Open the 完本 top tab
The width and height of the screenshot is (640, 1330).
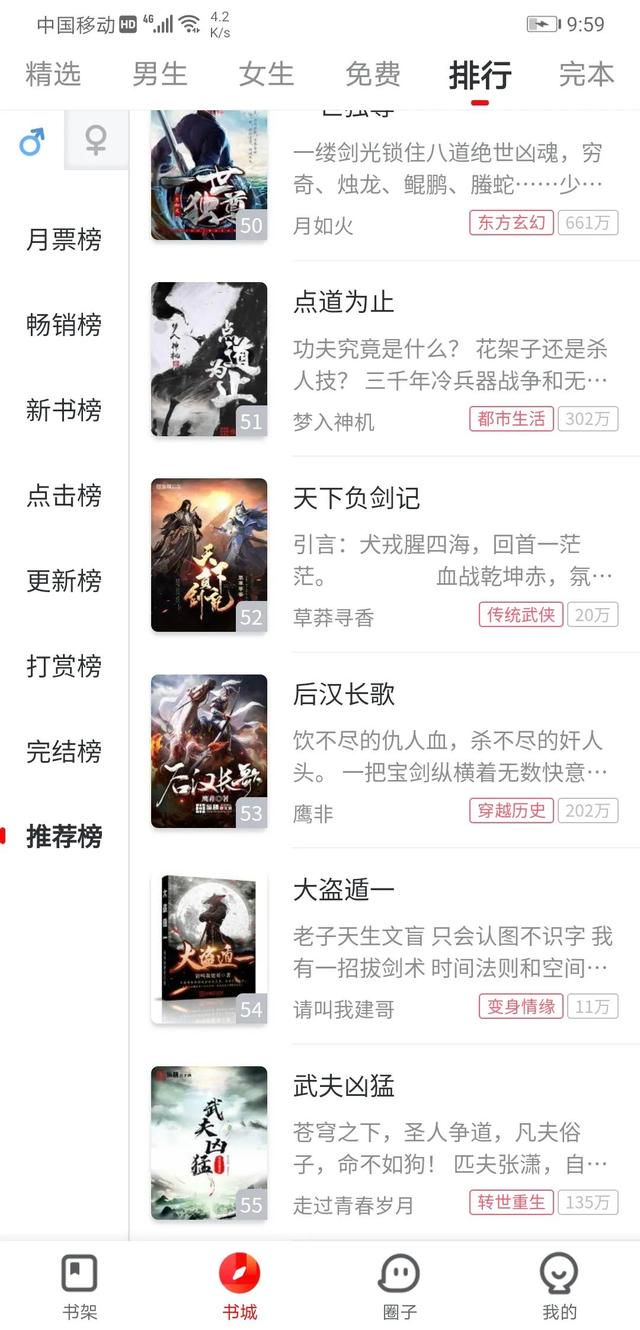587,74
